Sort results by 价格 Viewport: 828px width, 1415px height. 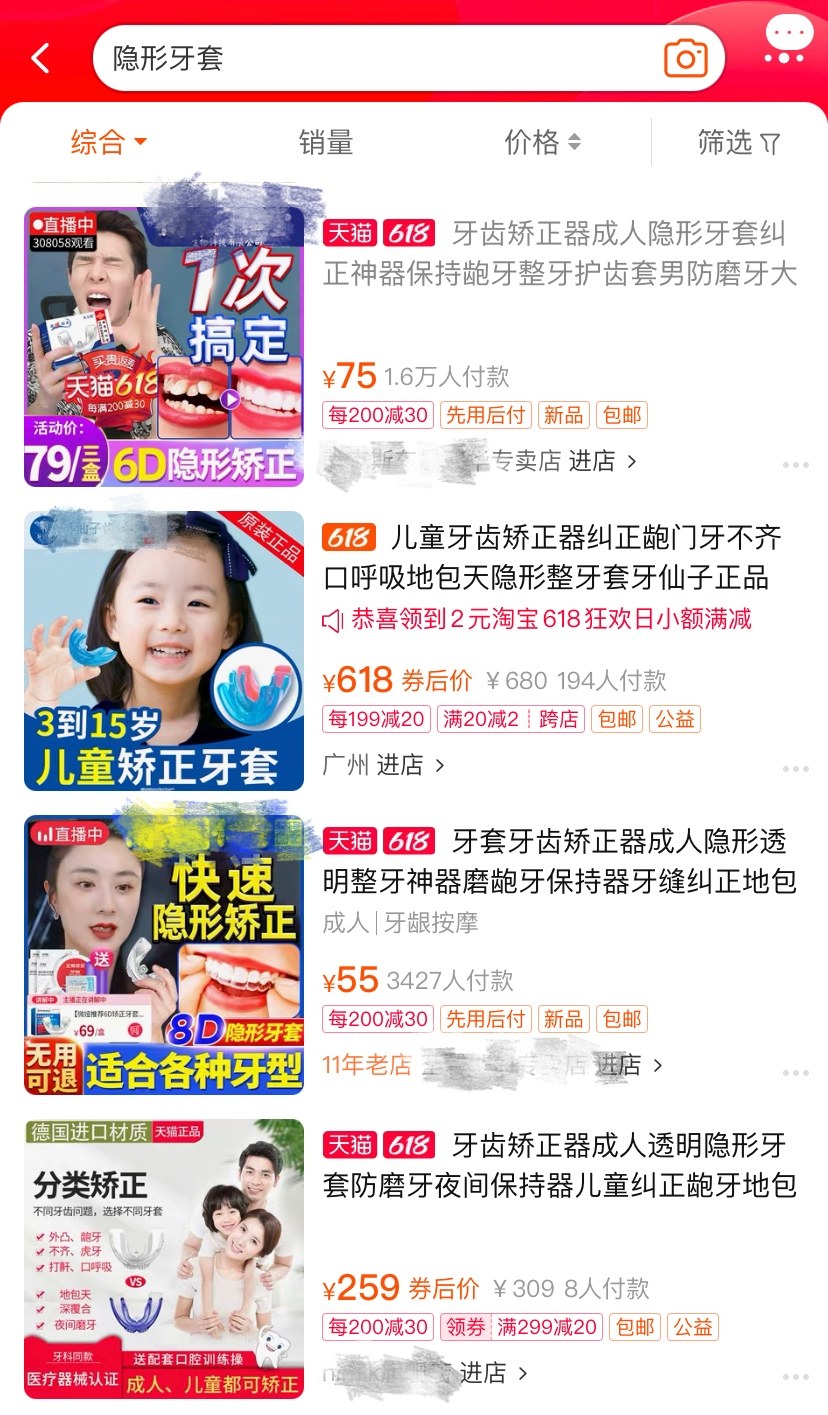(542, 142)
